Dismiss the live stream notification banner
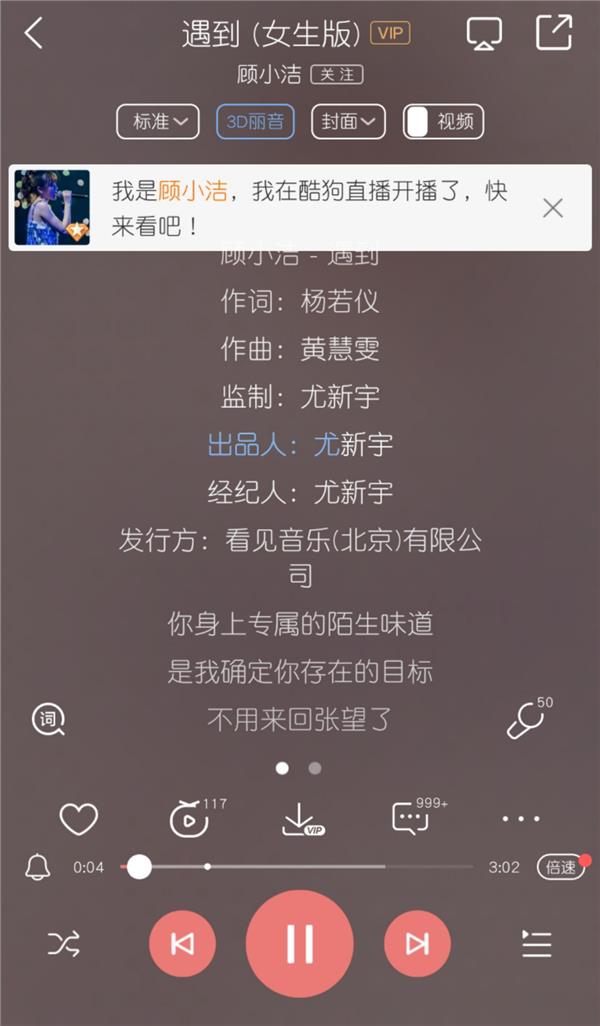 [x=552, y=208]
